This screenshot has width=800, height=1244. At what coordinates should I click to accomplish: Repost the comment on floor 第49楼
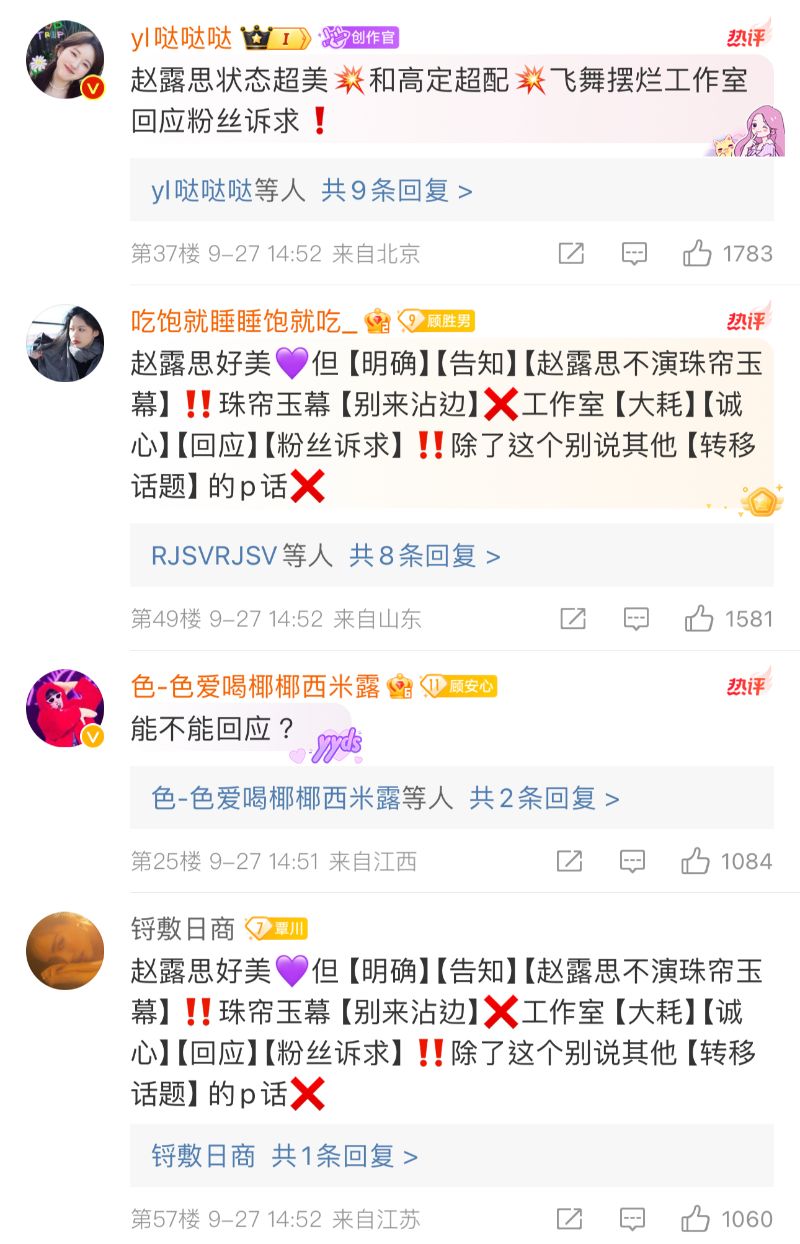pos(573,619)
